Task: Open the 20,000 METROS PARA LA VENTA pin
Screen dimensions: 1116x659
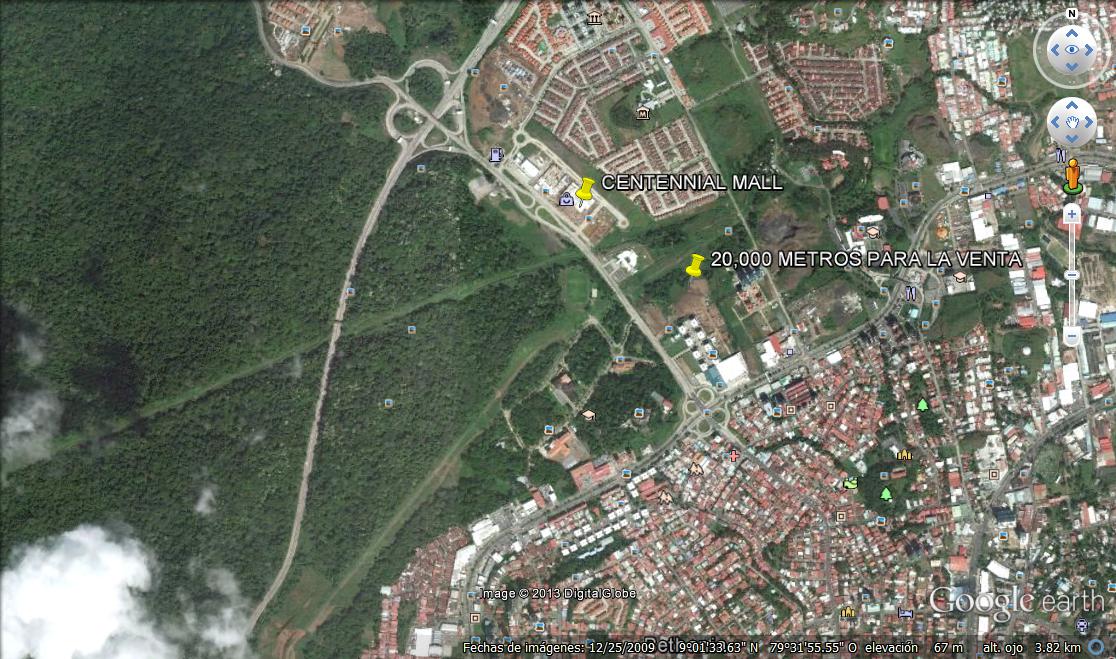Action: pos(694,266)
